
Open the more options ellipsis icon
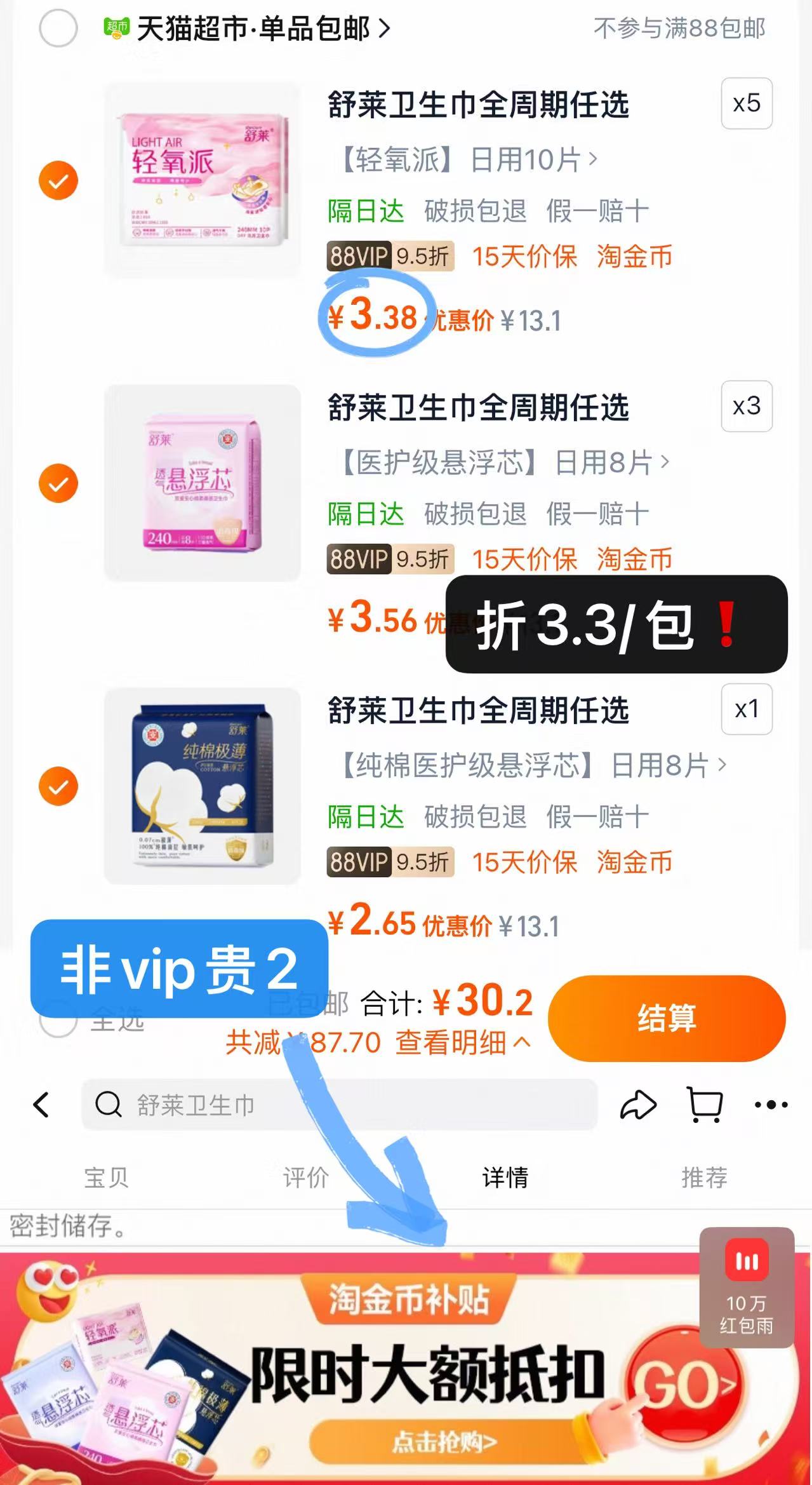[x=770, y=1105]
